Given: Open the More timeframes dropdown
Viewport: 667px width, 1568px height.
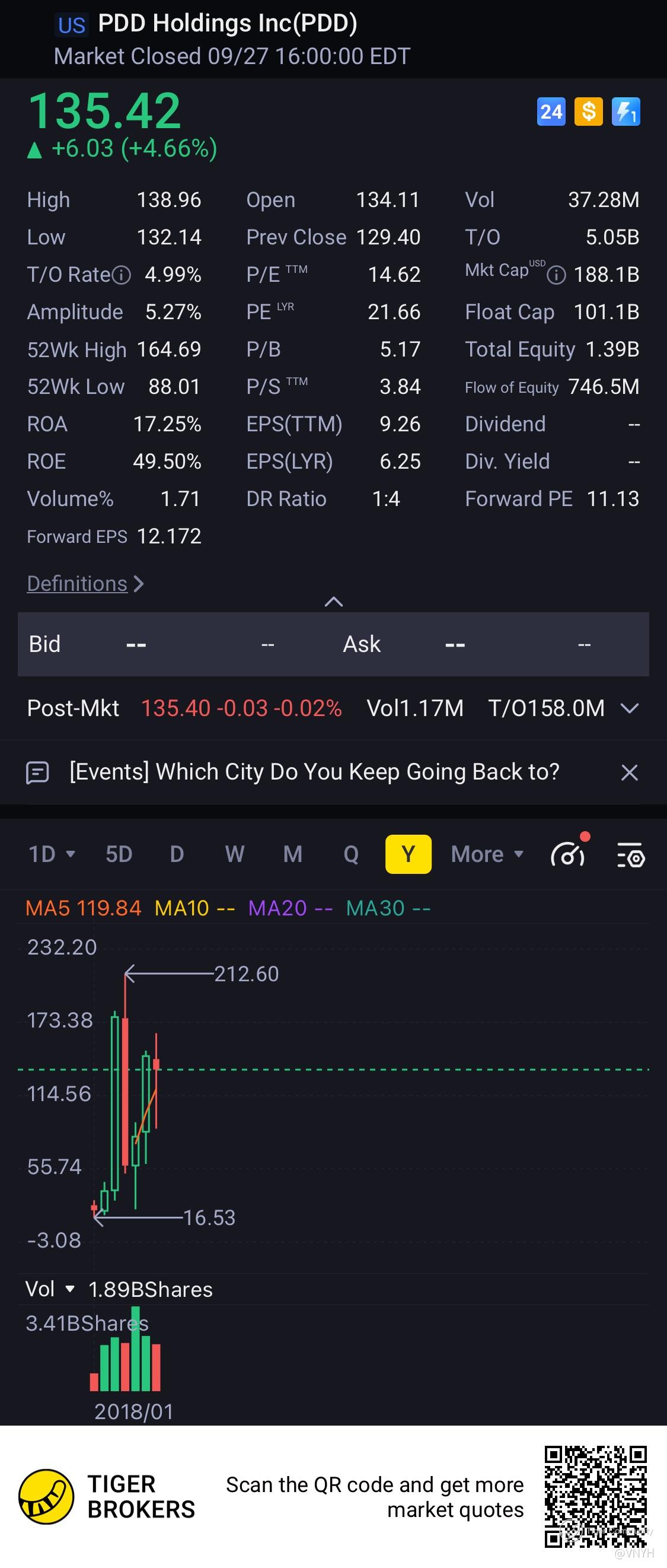Looking at the screenshot, I should (487, 855).
